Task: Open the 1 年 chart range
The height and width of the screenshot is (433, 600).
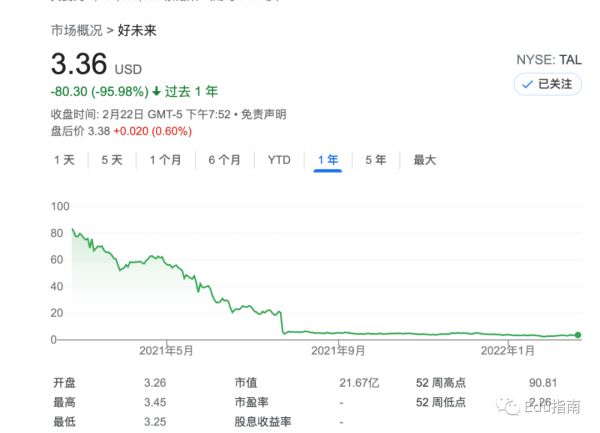Action: tap(327, 160)
